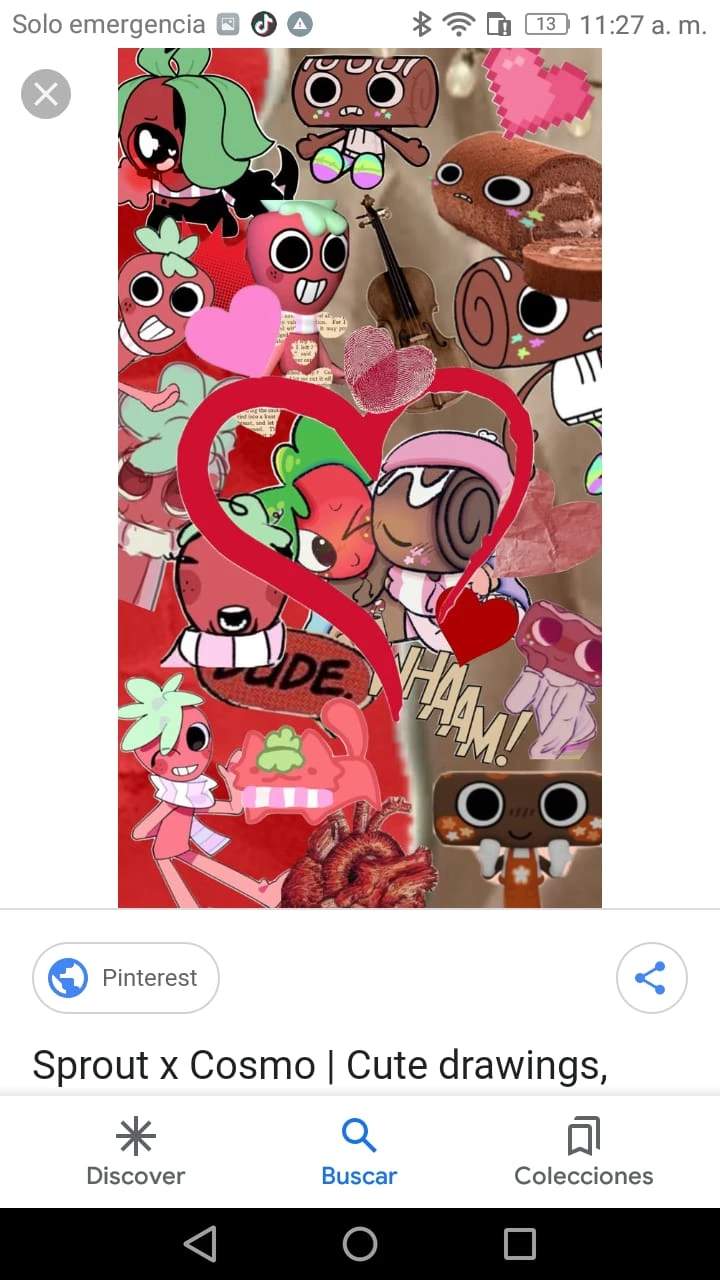This screenshot has width=720, height=1280.
Task: Open the Colecciones tab
Action: point(583,1152)
